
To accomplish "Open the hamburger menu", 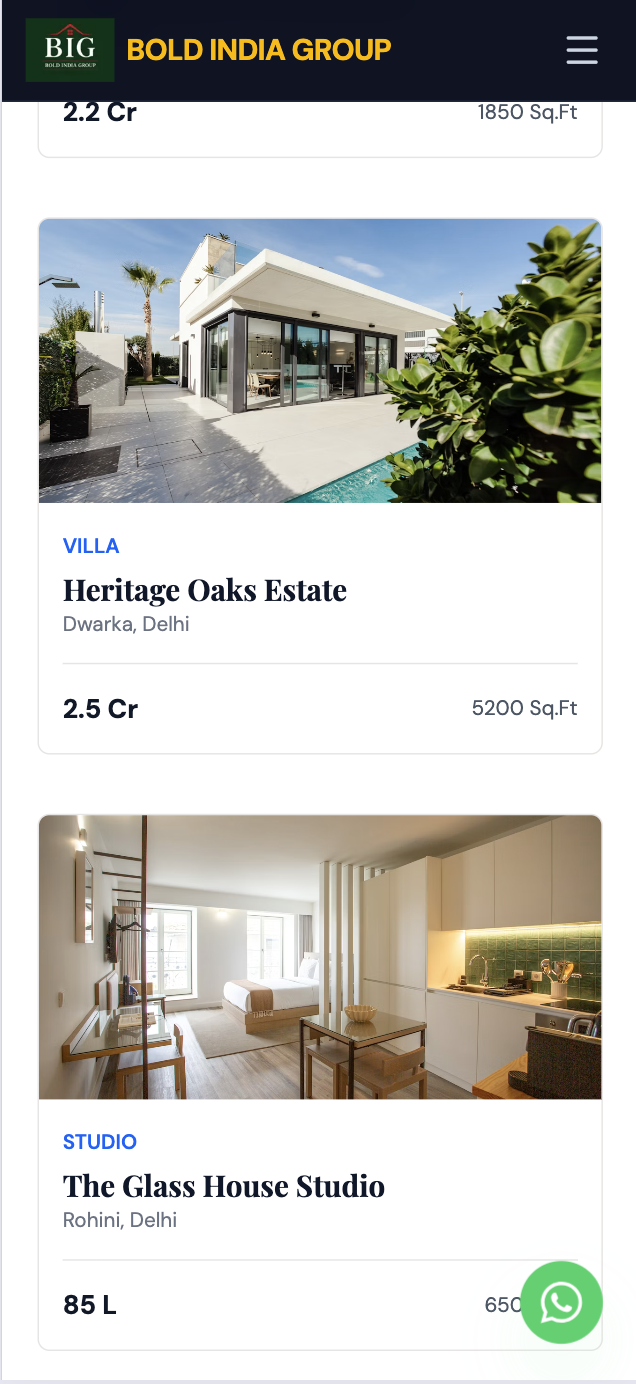I will click(x=582, y=50).
